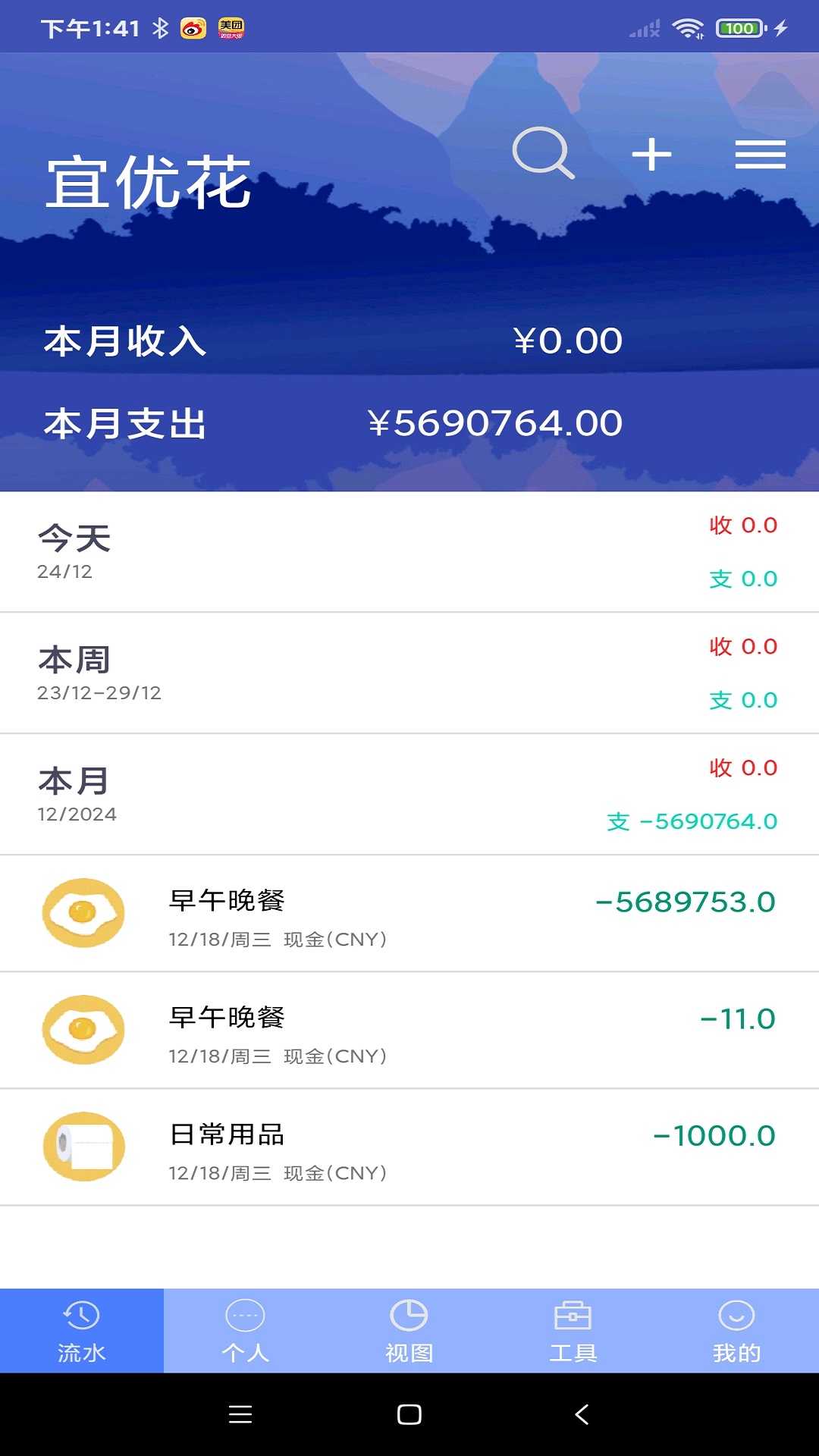Add a new record with plus icon
Screen dimensions: 819x1456
pos(651,155)
